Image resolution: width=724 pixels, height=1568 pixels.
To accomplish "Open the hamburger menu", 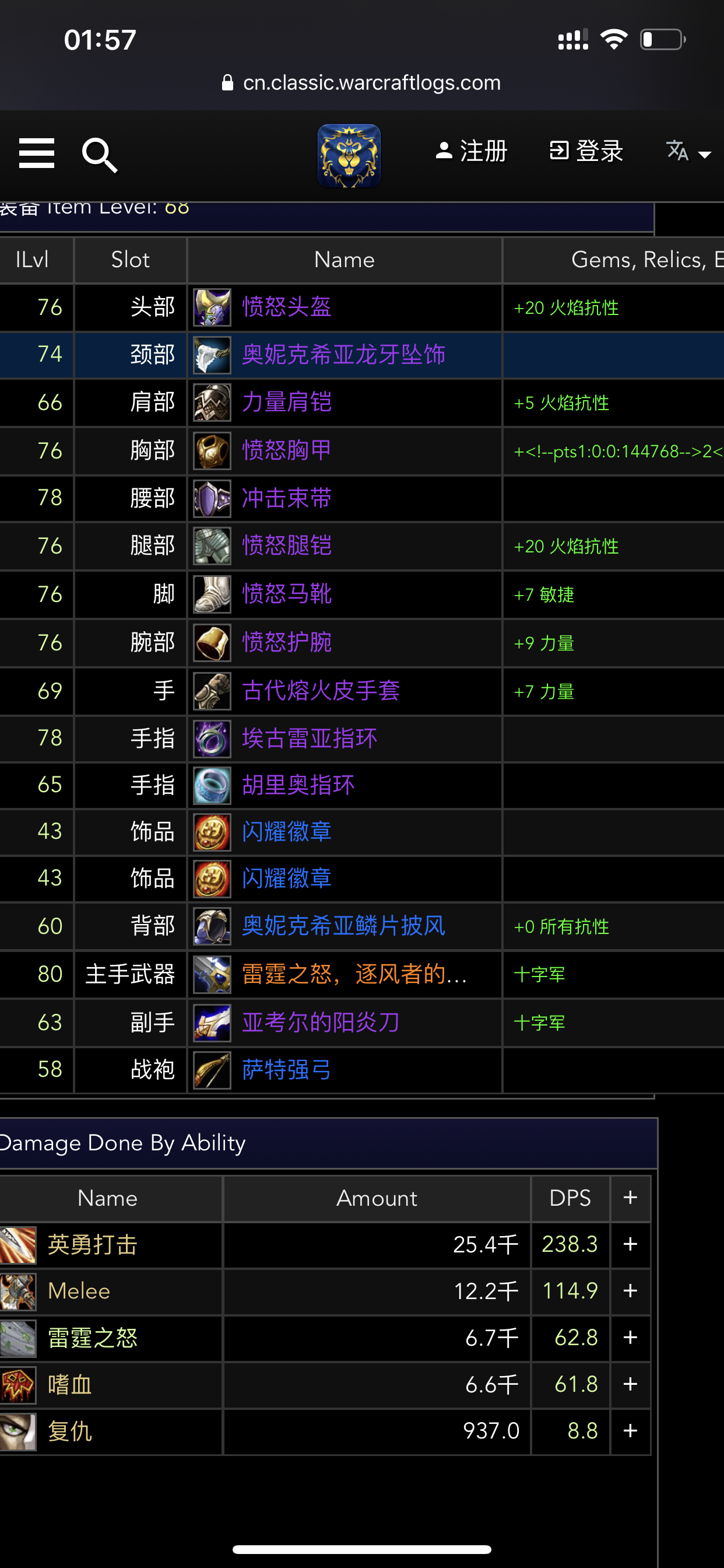I will pos(37,153).
